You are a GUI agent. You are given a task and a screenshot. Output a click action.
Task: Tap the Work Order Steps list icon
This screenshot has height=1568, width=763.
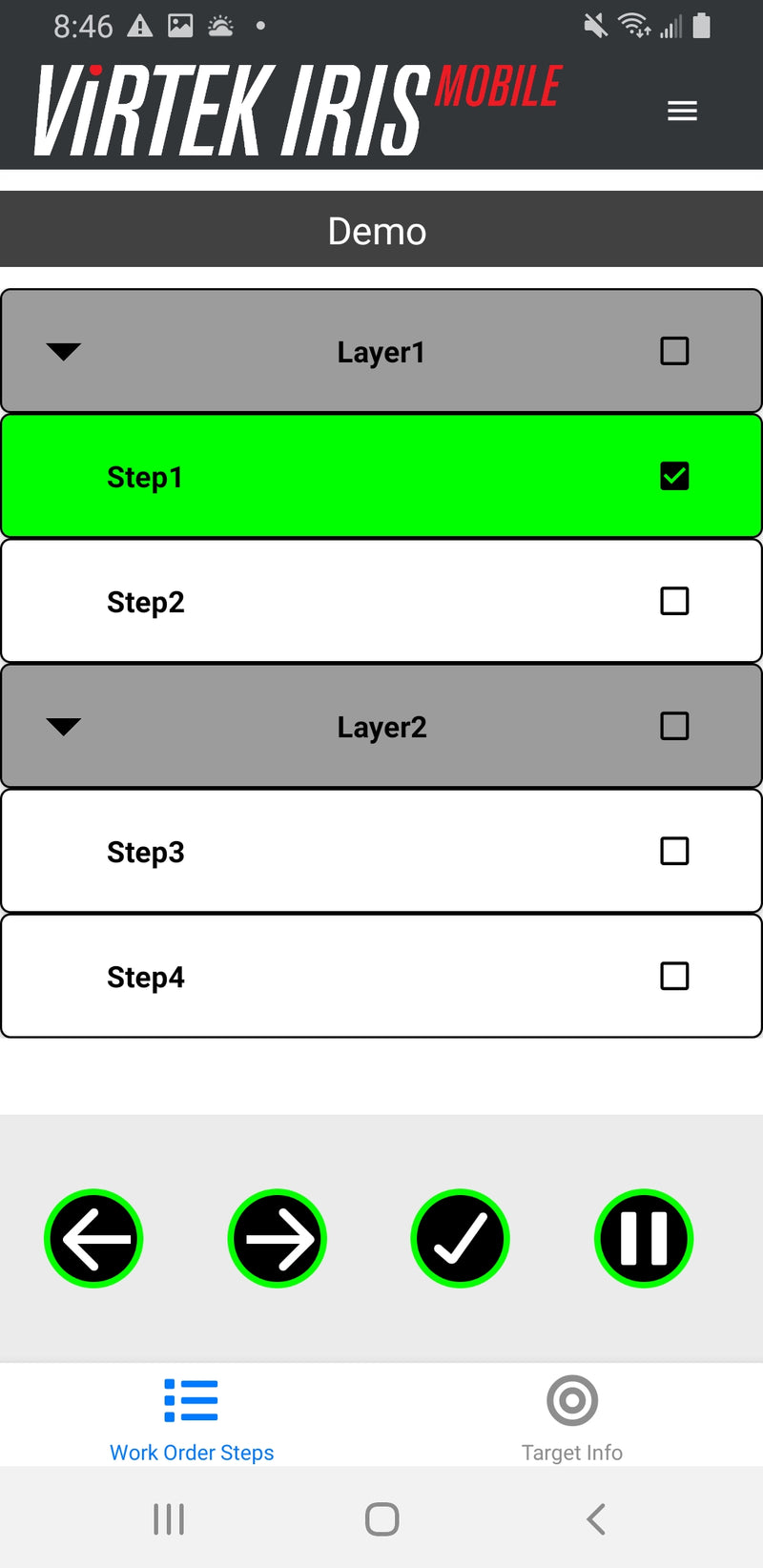click(191, 1401)
